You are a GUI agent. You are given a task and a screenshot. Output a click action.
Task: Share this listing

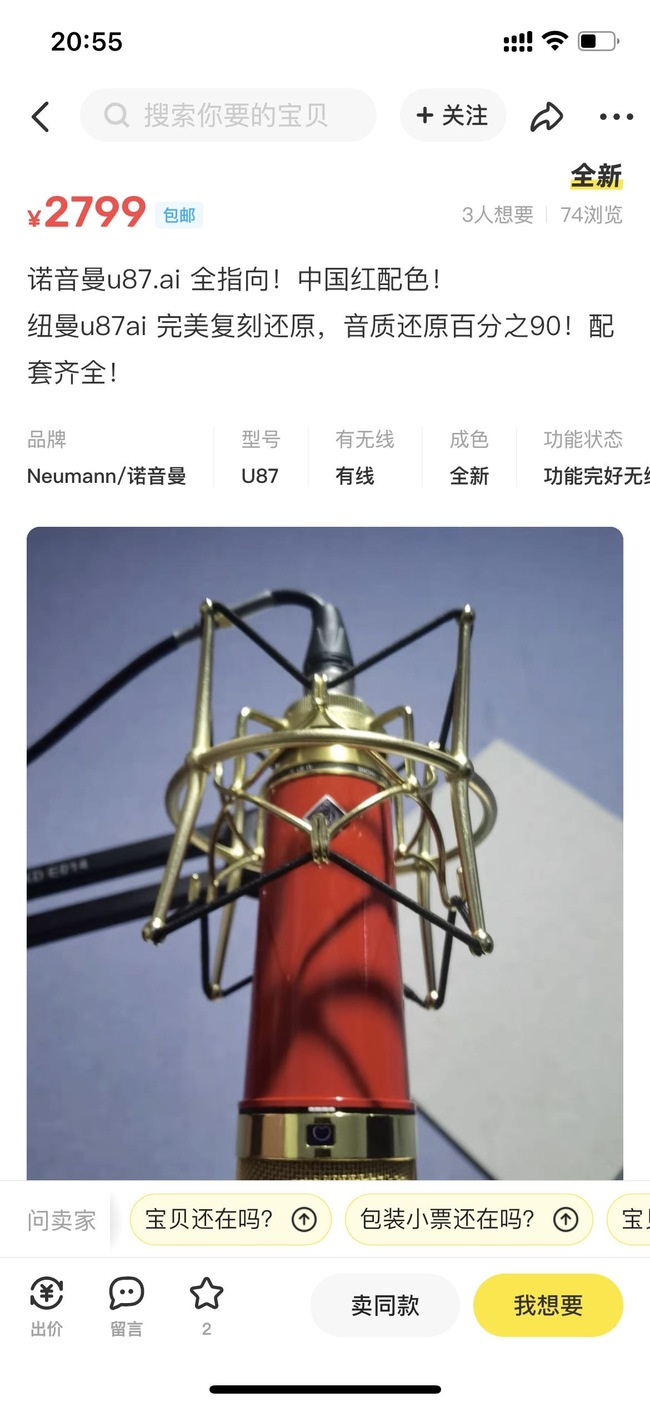point(546,117)
